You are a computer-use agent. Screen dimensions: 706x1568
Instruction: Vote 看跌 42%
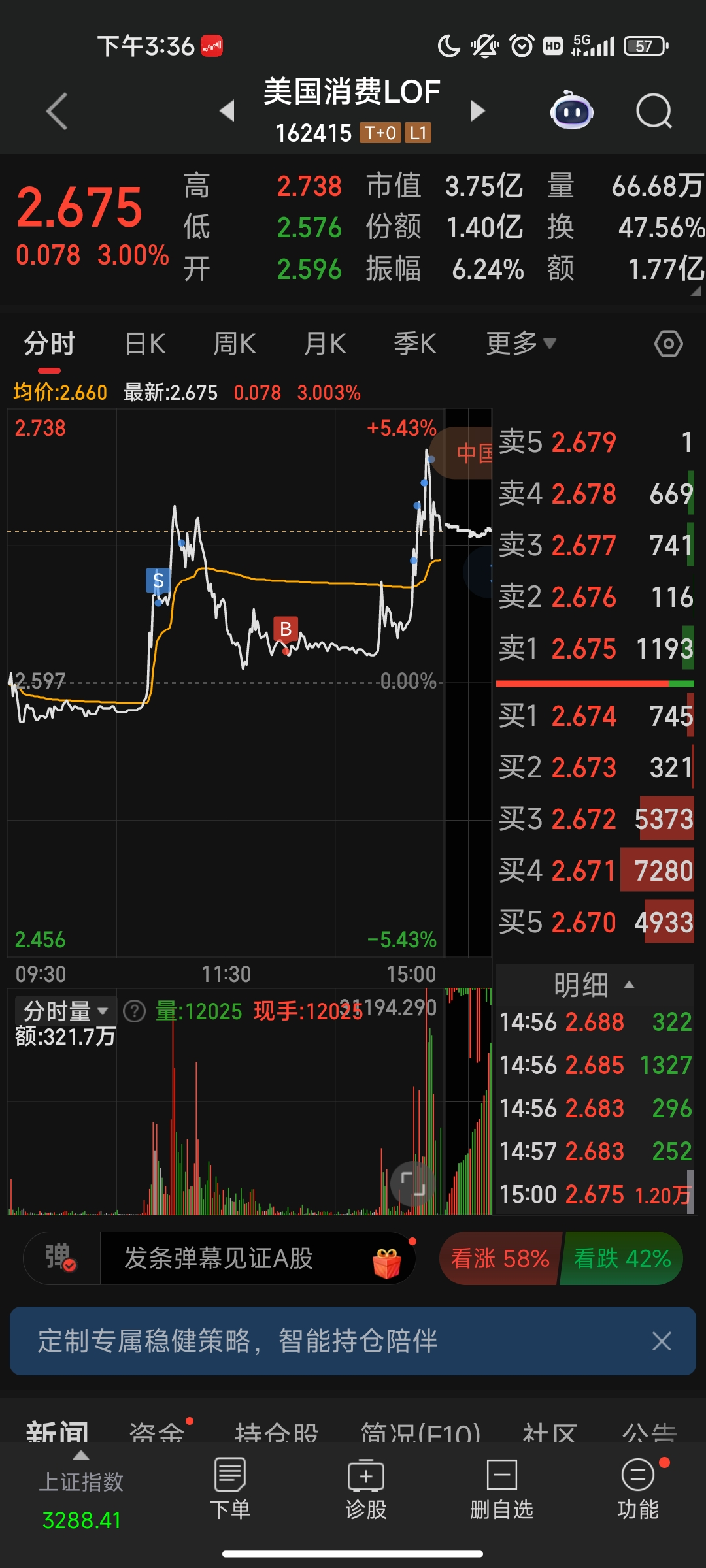[x=622, y=1258]
